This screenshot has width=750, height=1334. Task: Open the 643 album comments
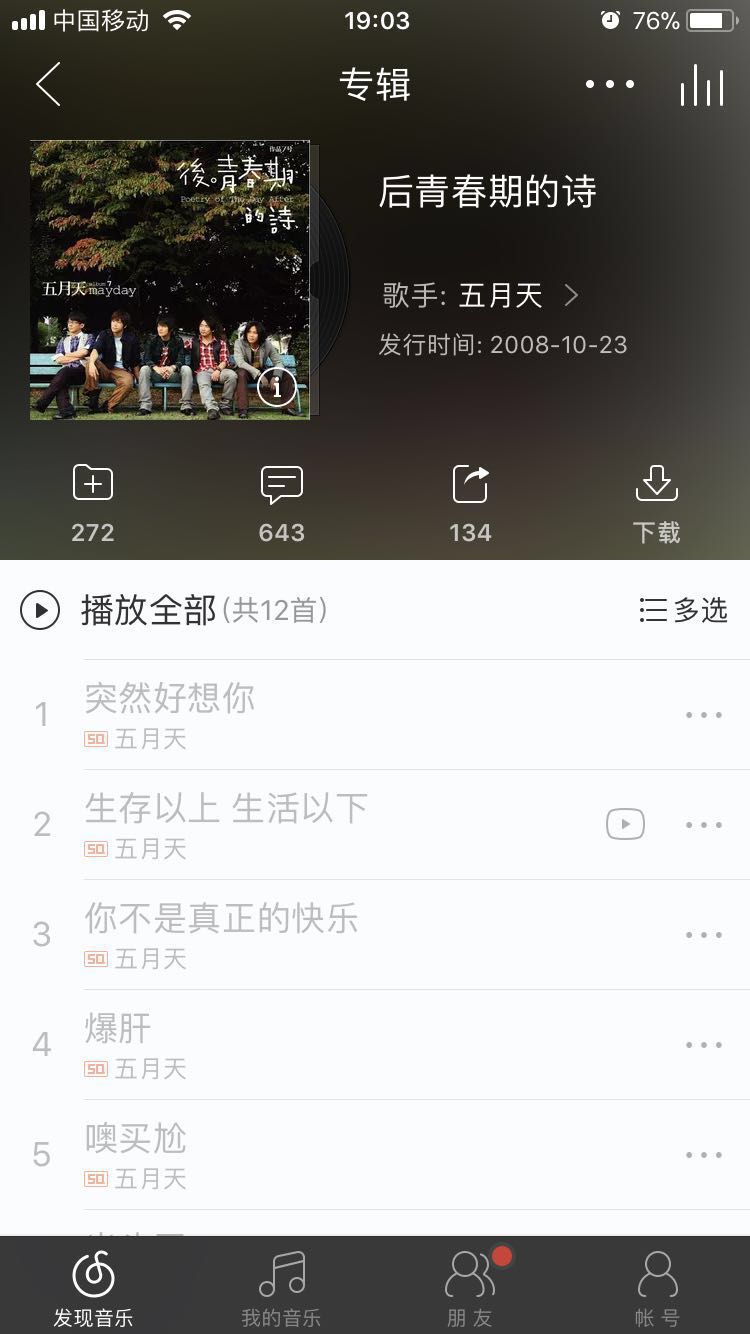(281, 500)
